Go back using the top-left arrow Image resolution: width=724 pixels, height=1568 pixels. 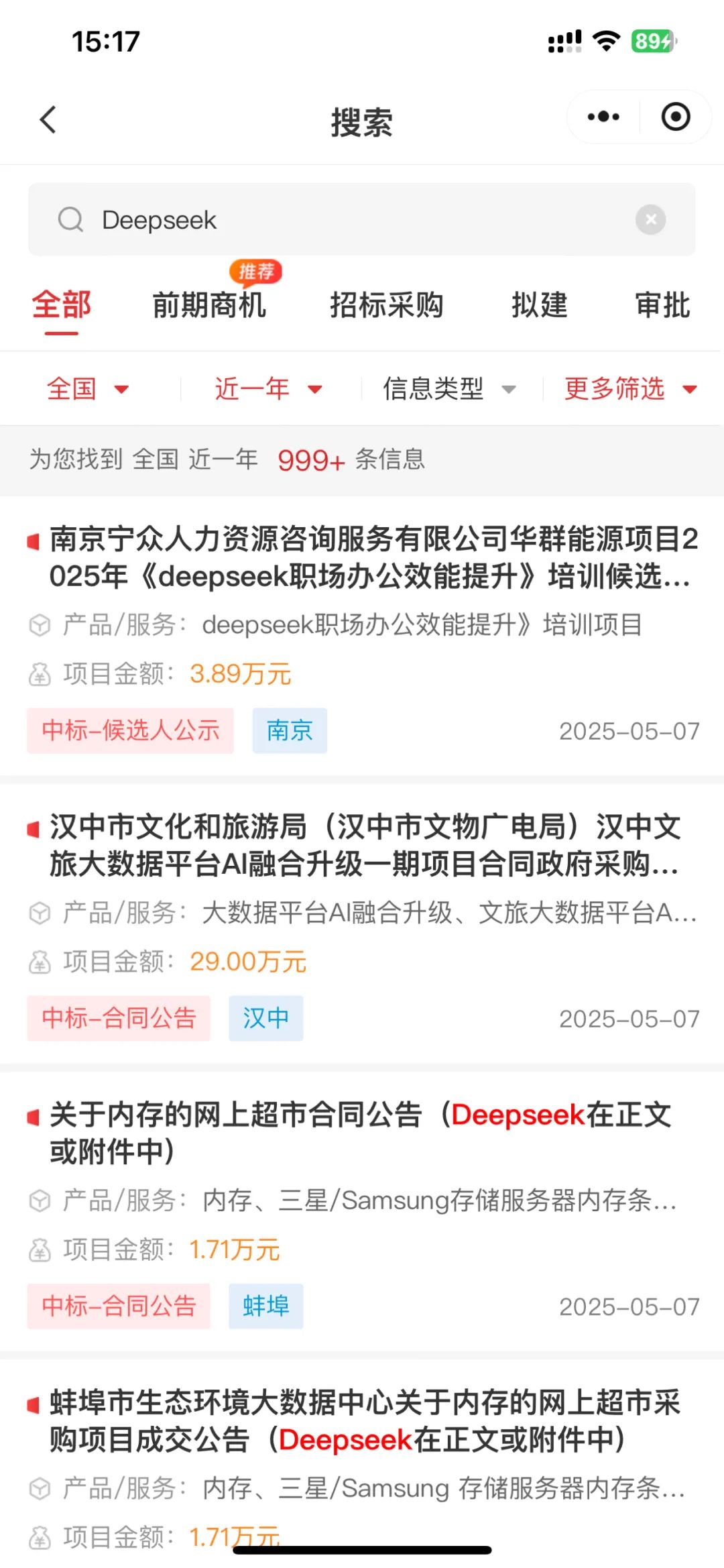48,120
